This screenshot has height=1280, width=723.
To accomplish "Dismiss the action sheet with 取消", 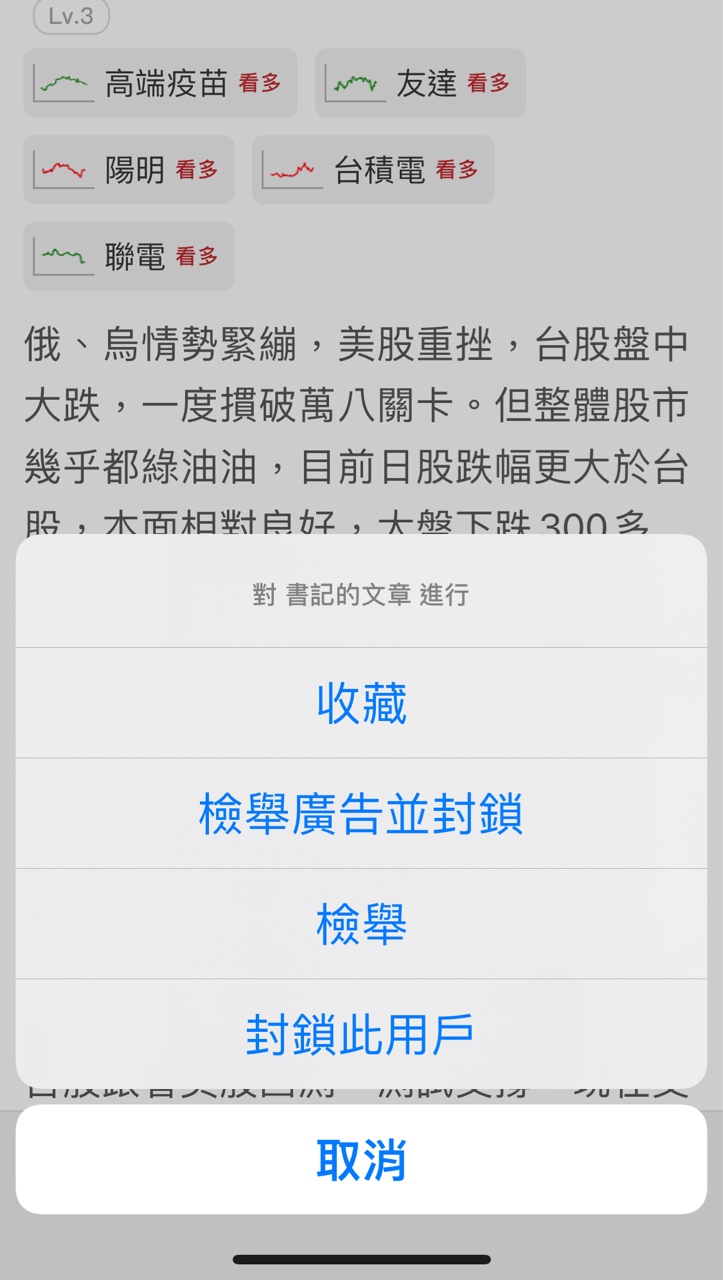I will point(361,1160).
